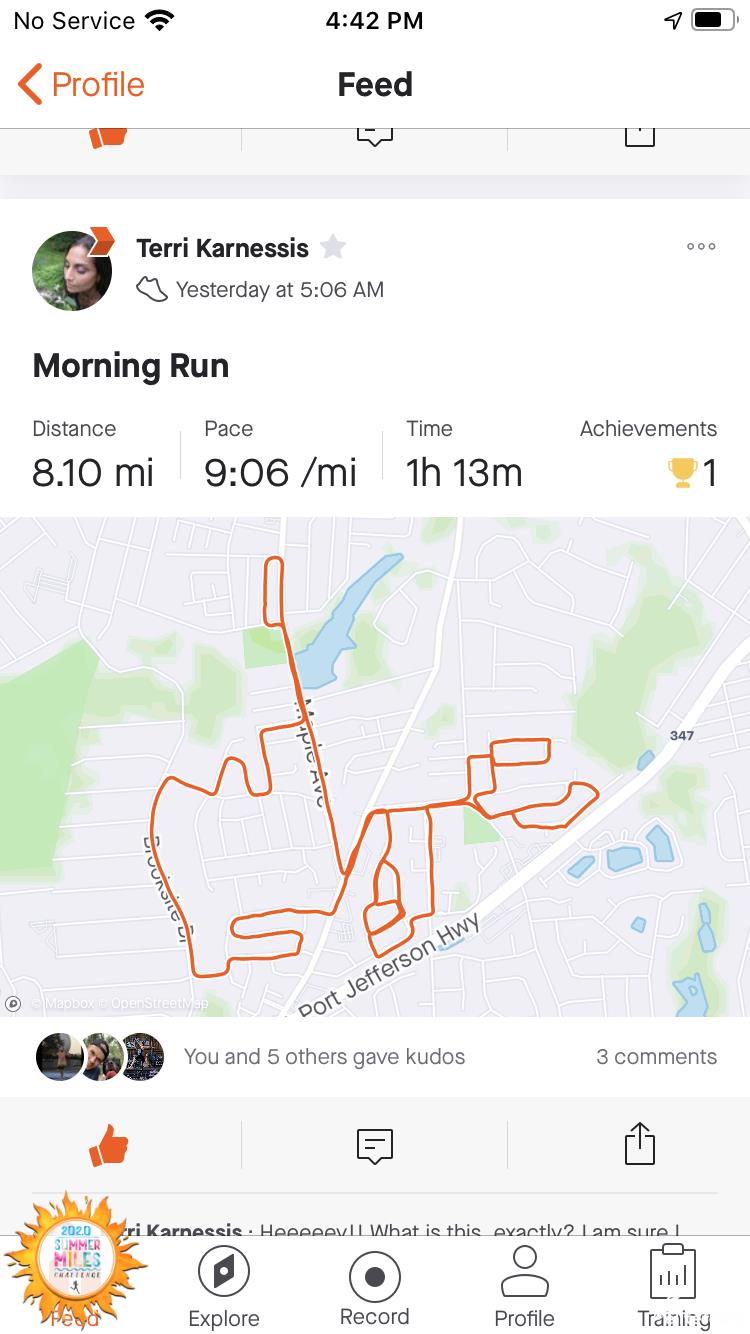Open the Morning Run route map
This screenshot has height=1334, width=750.
375,766
